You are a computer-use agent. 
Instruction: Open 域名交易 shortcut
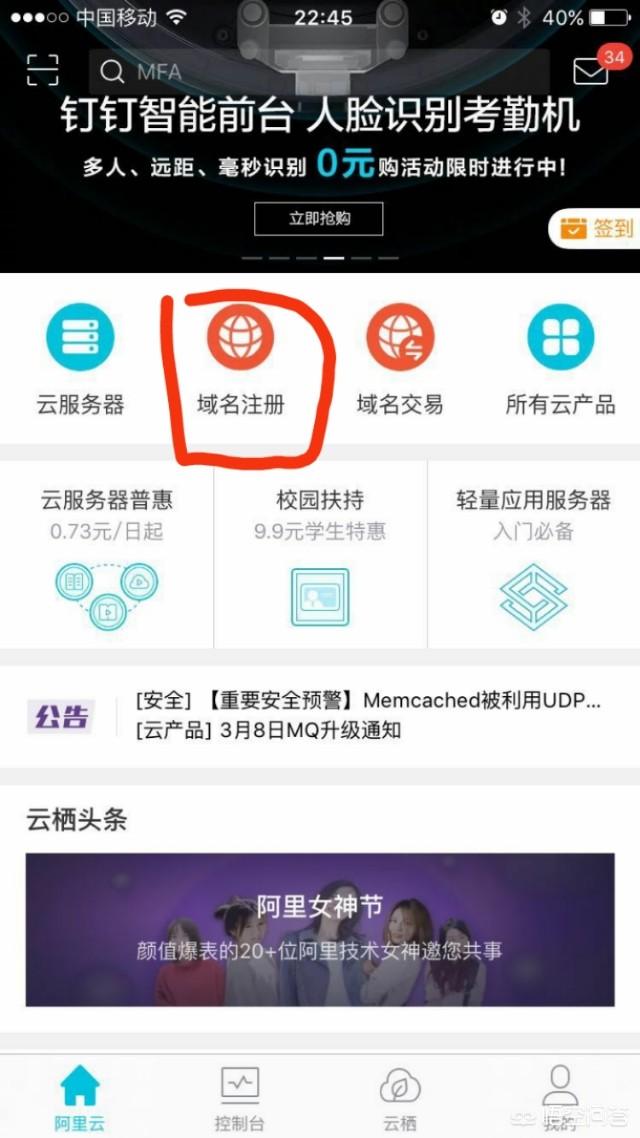pyautogui.click(x=400, y=358)
